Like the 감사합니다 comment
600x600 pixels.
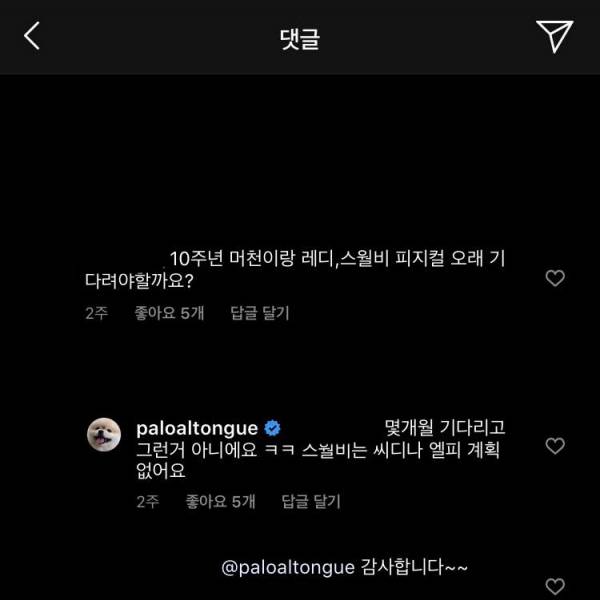coord(555,586)
